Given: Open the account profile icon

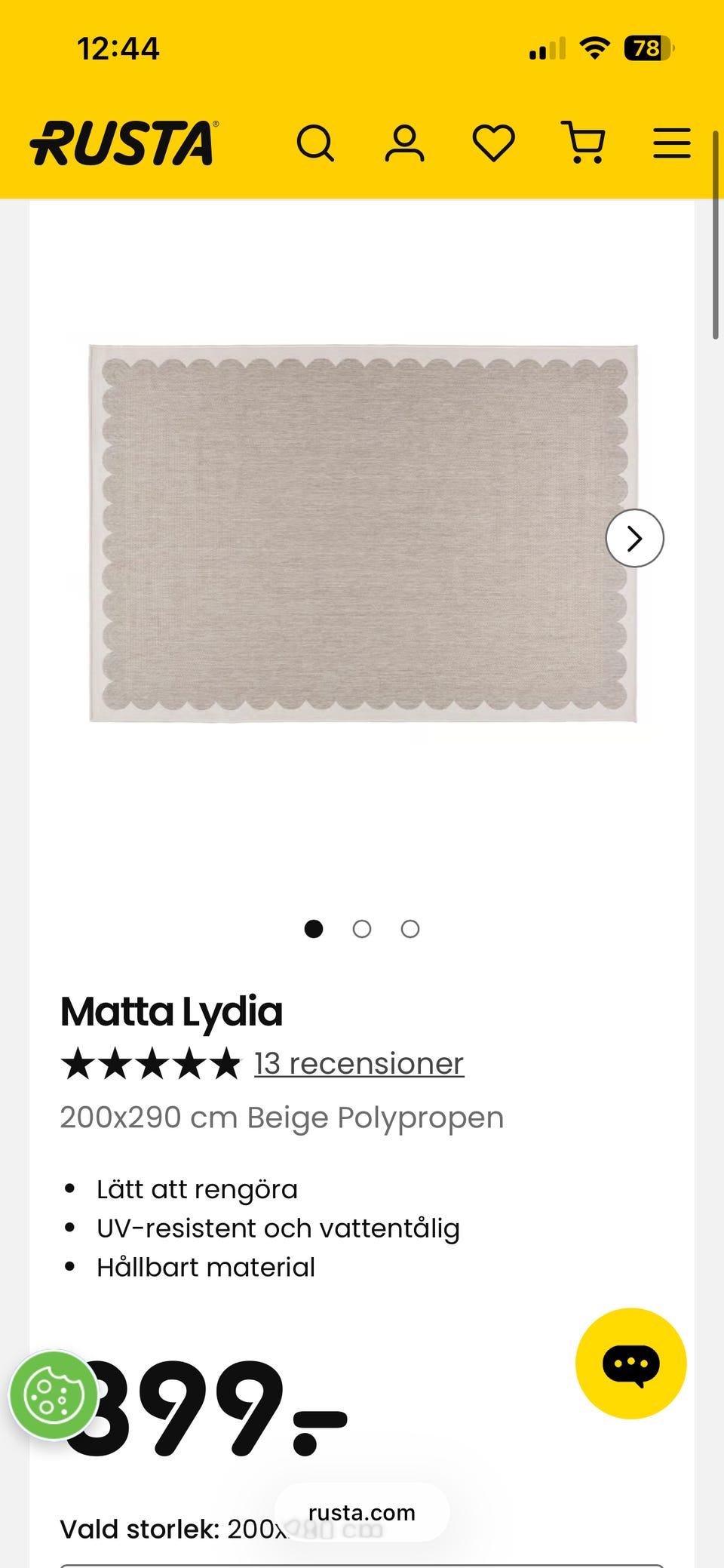Looking at the screenshot, I should (x=405, y=143).
